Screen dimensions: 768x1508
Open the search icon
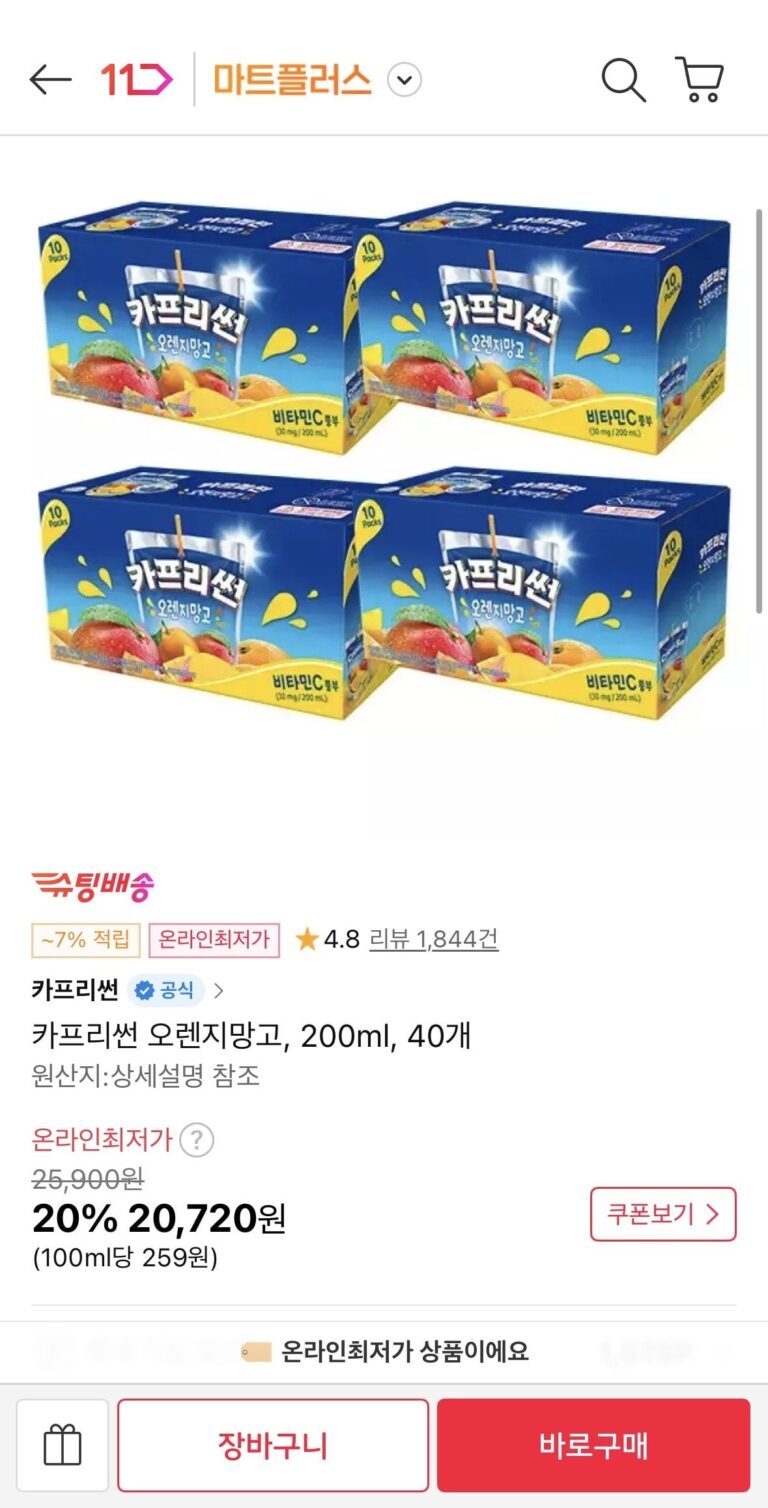[622, 79]
